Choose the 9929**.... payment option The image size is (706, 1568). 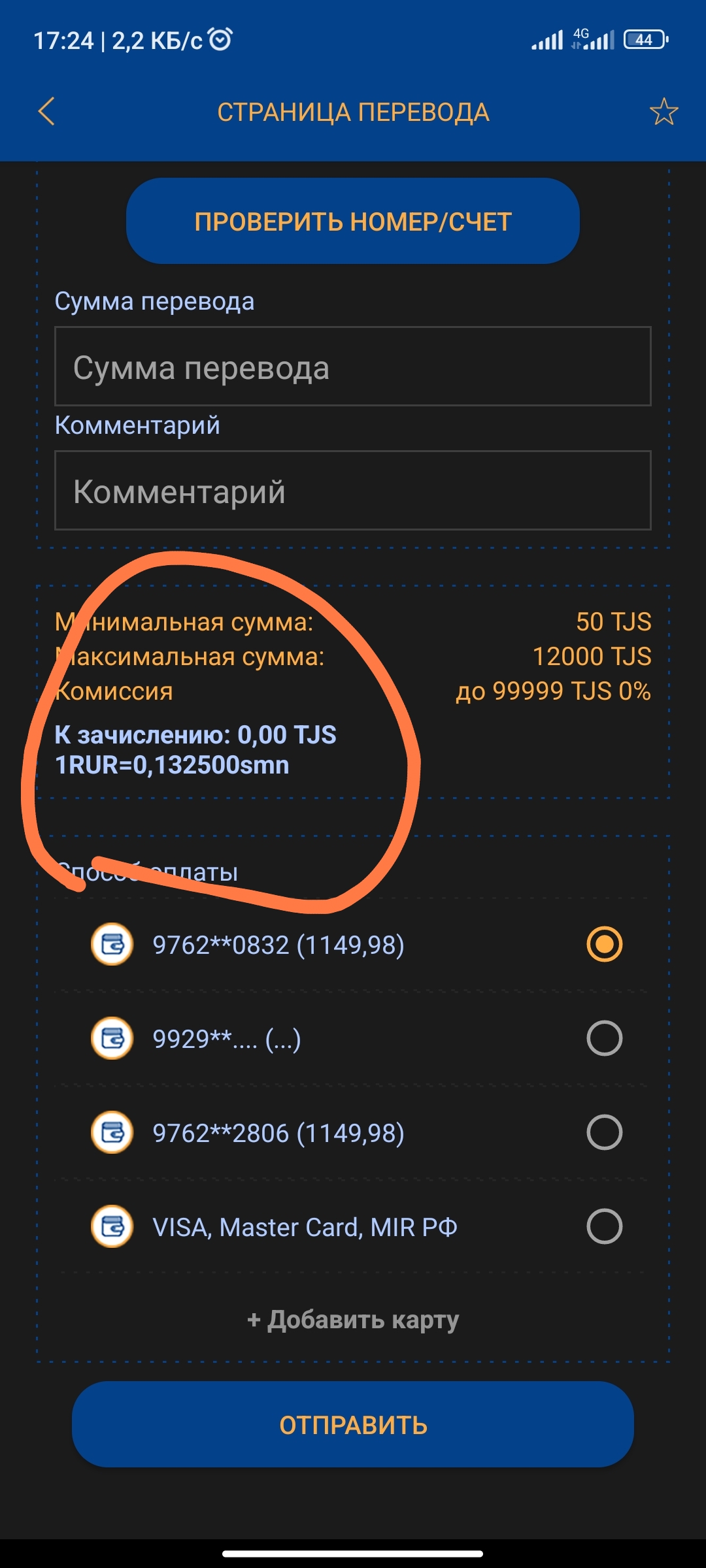pyautogui.click(x=353, y=1039)
